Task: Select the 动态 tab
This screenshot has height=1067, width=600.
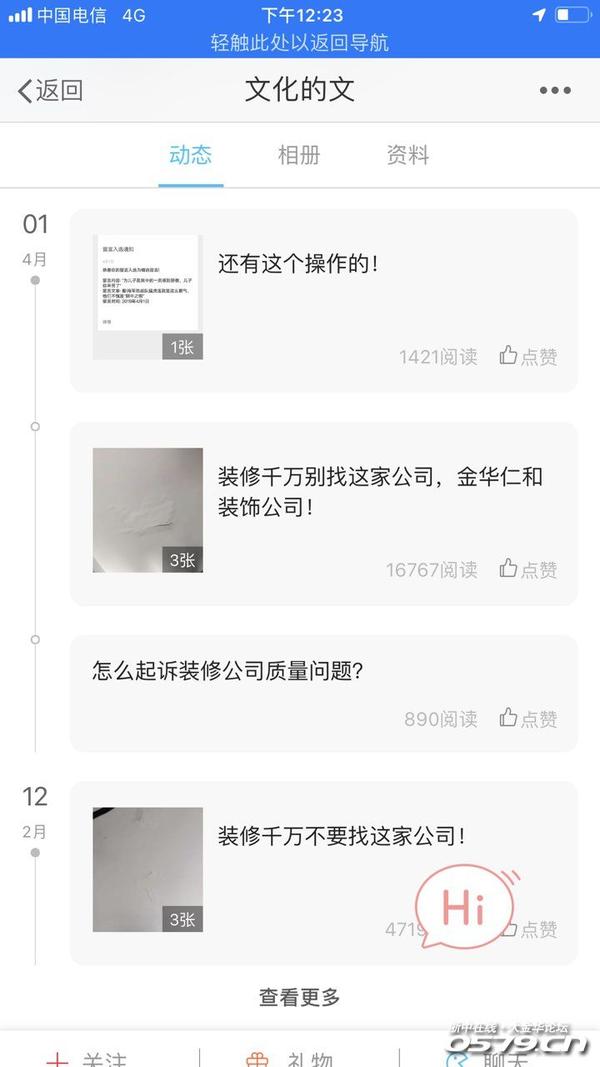Action: click(190, 155)
